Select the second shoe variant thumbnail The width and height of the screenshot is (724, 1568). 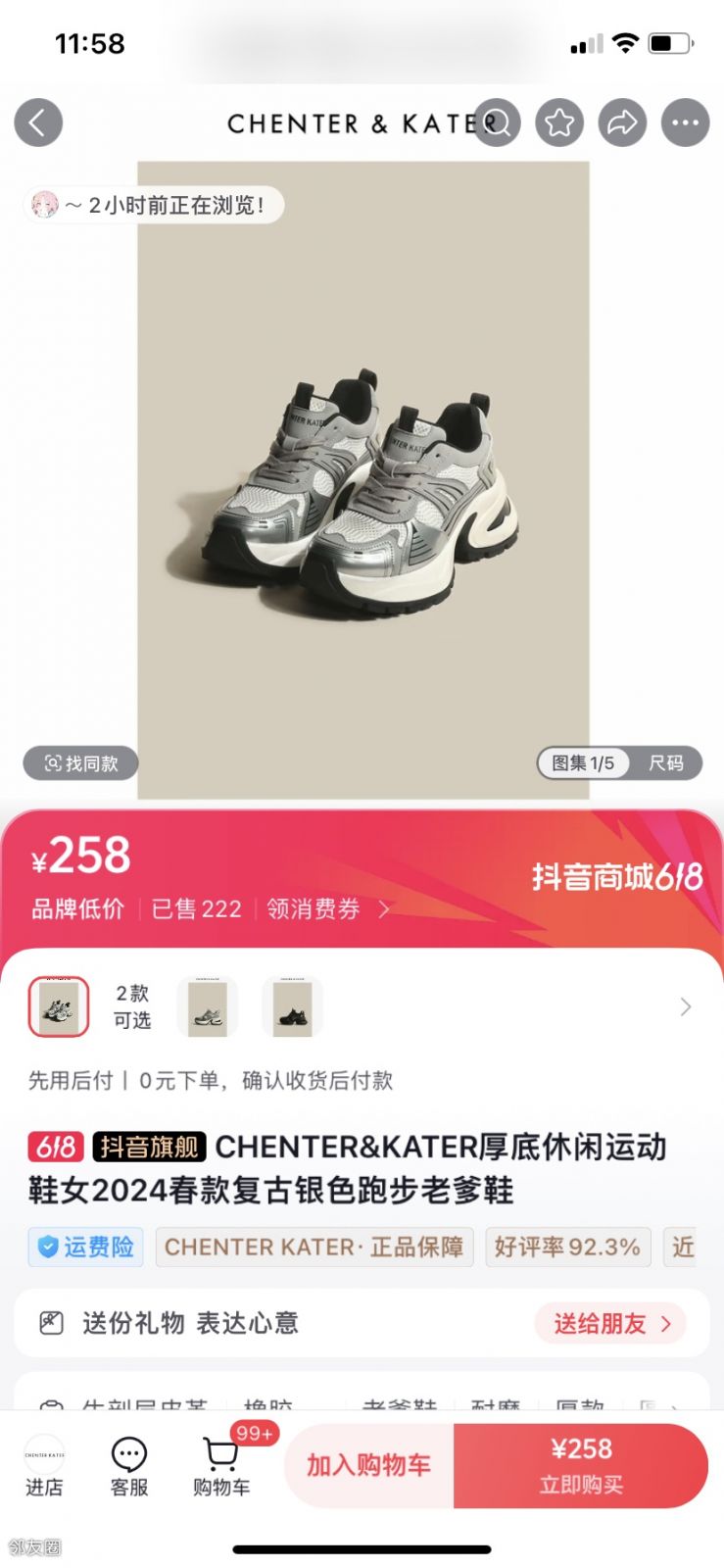[208, 1006]
